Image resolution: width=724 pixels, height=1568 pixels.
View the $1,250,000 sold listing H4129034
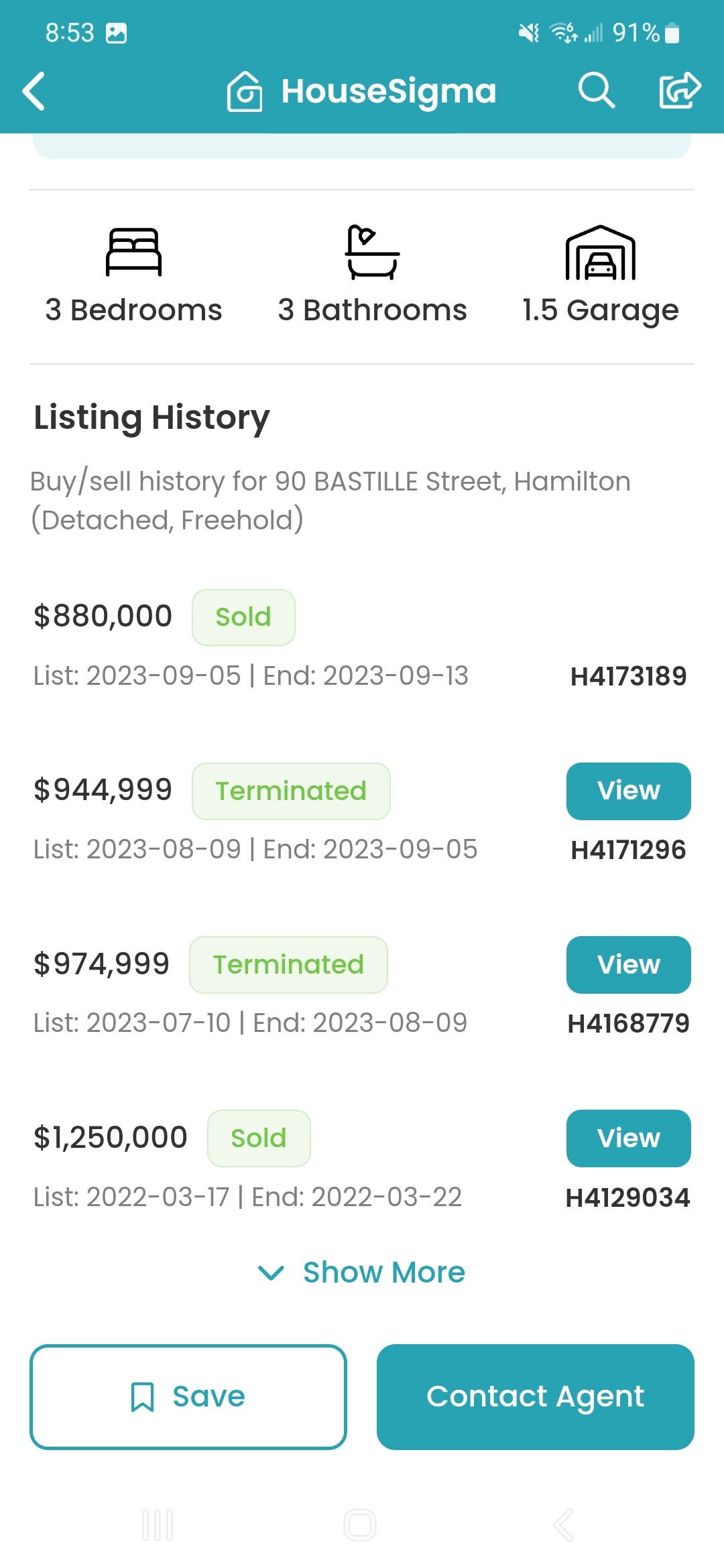(x=628, y=1138)
